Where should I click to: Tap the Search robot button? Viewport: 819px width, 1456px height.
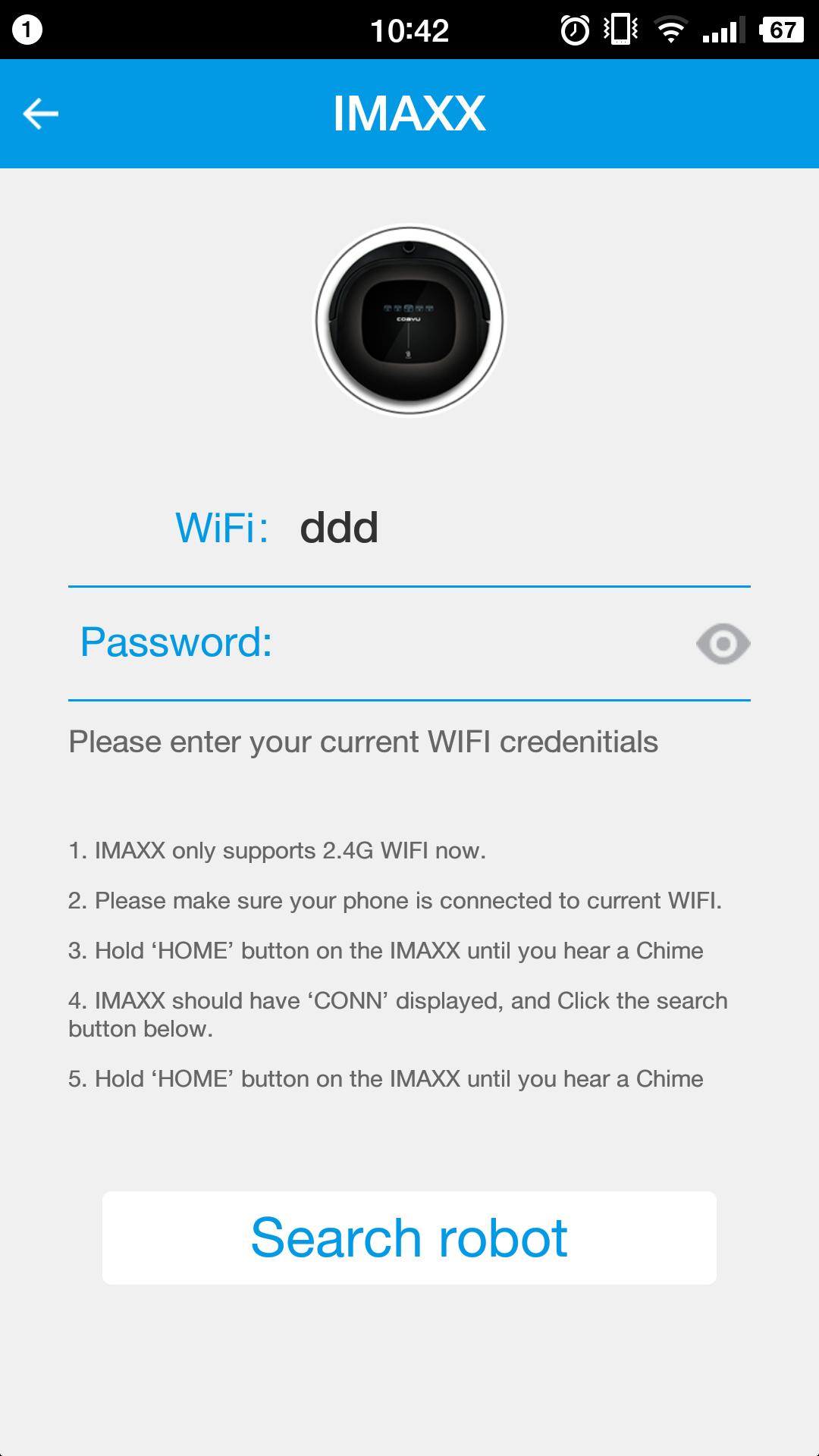(409, 1238)
